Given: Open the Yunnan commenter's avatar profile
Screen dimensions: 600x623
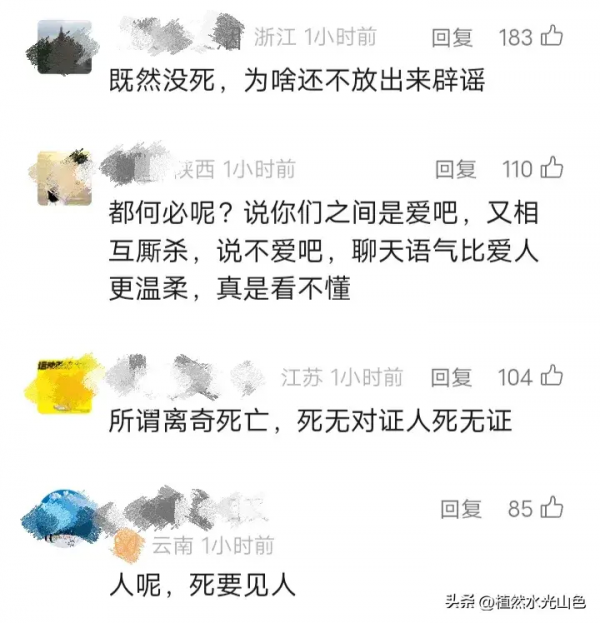Looking at the screenshot, I should tap(64, 517).
